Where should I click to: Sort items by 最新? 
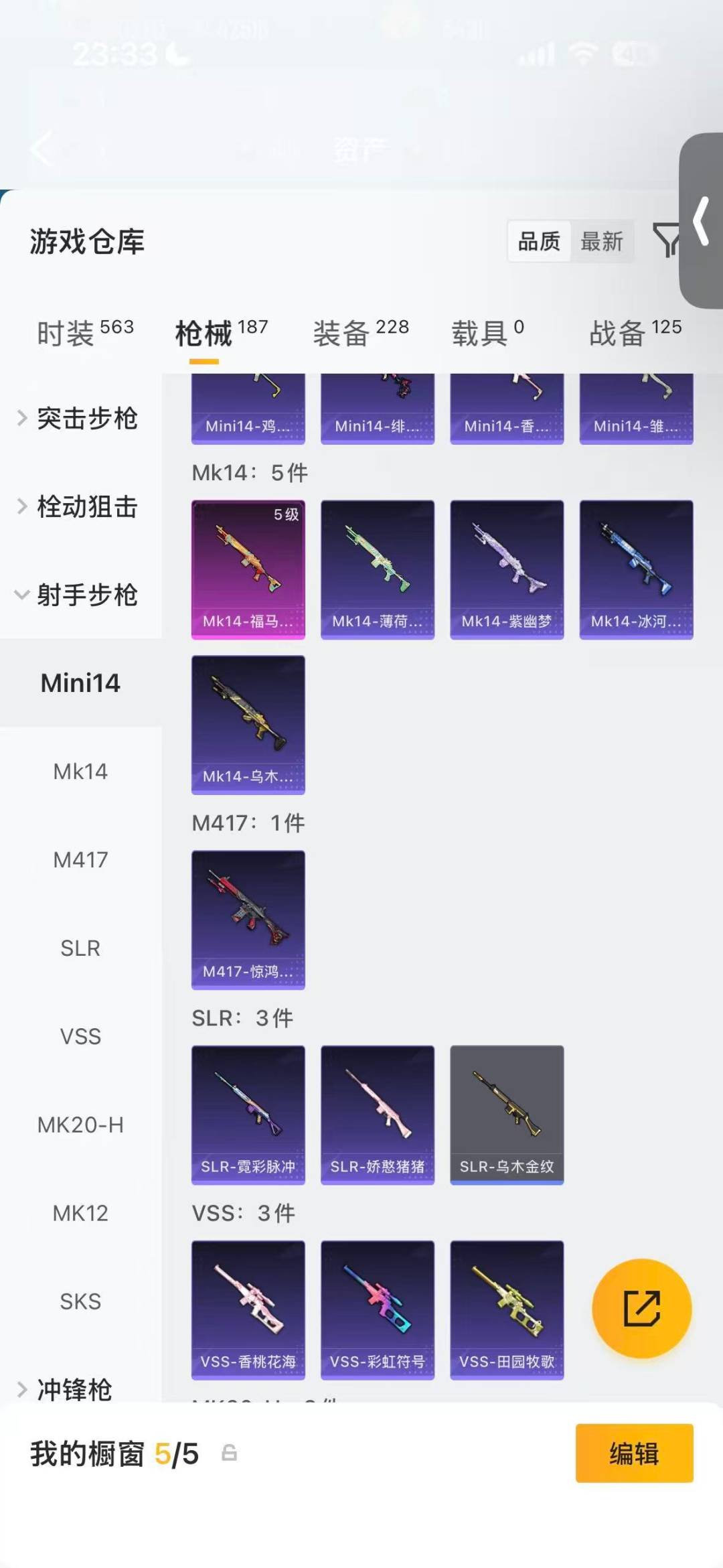pos(602,242)
